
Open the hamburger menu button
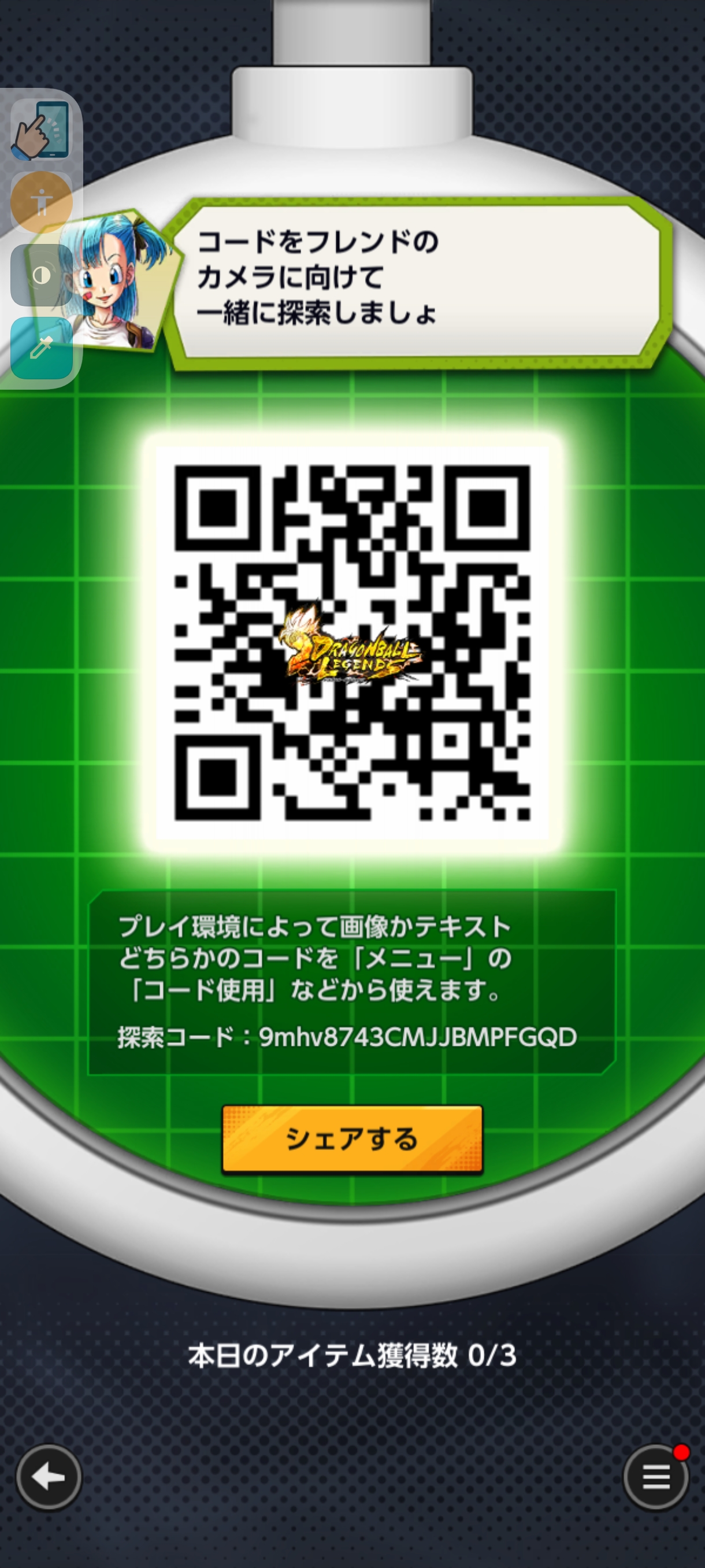point(656,1477)
